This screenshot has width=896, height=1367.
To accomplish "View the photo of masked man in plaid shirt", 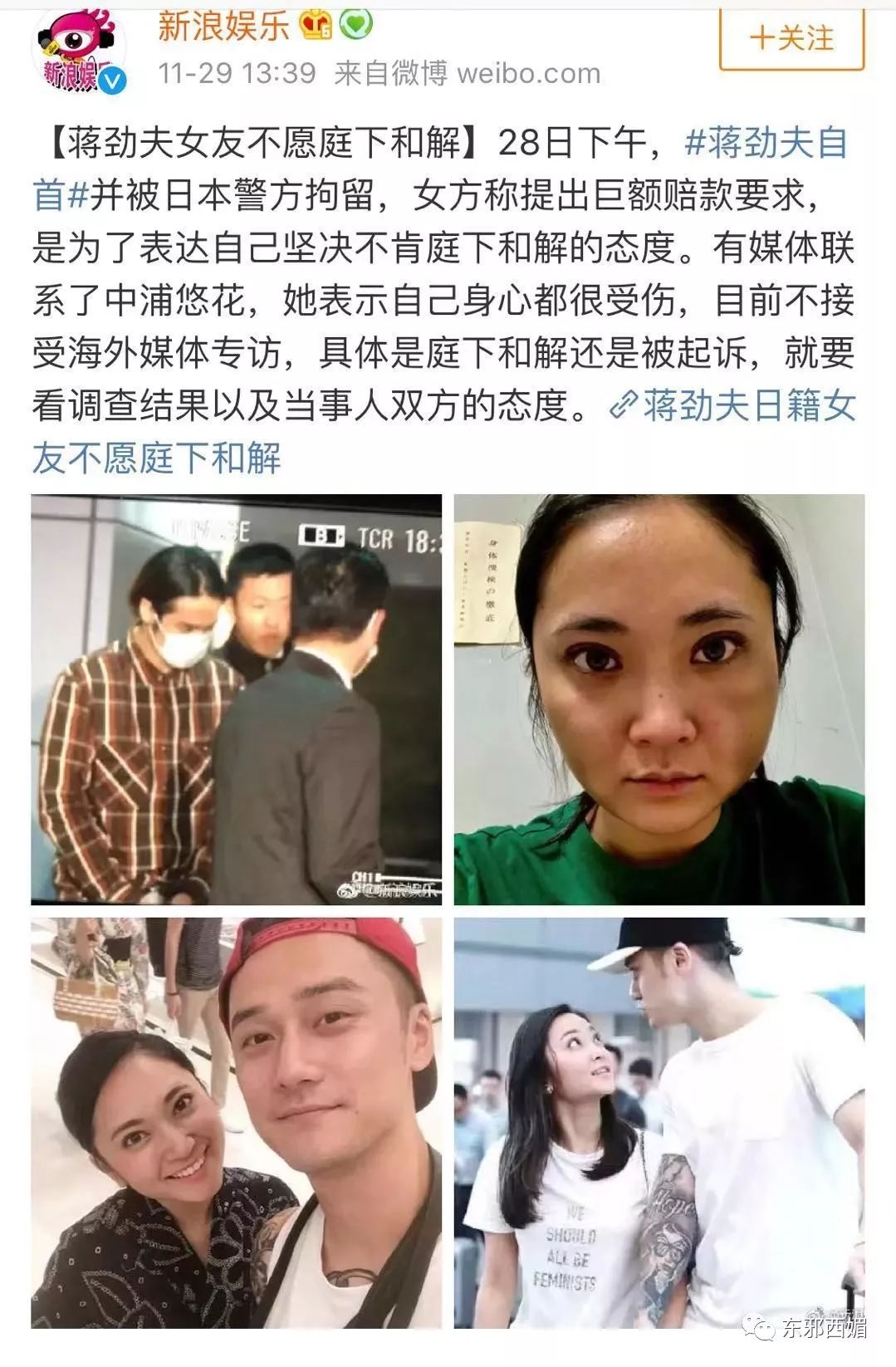I will (236, 699).
